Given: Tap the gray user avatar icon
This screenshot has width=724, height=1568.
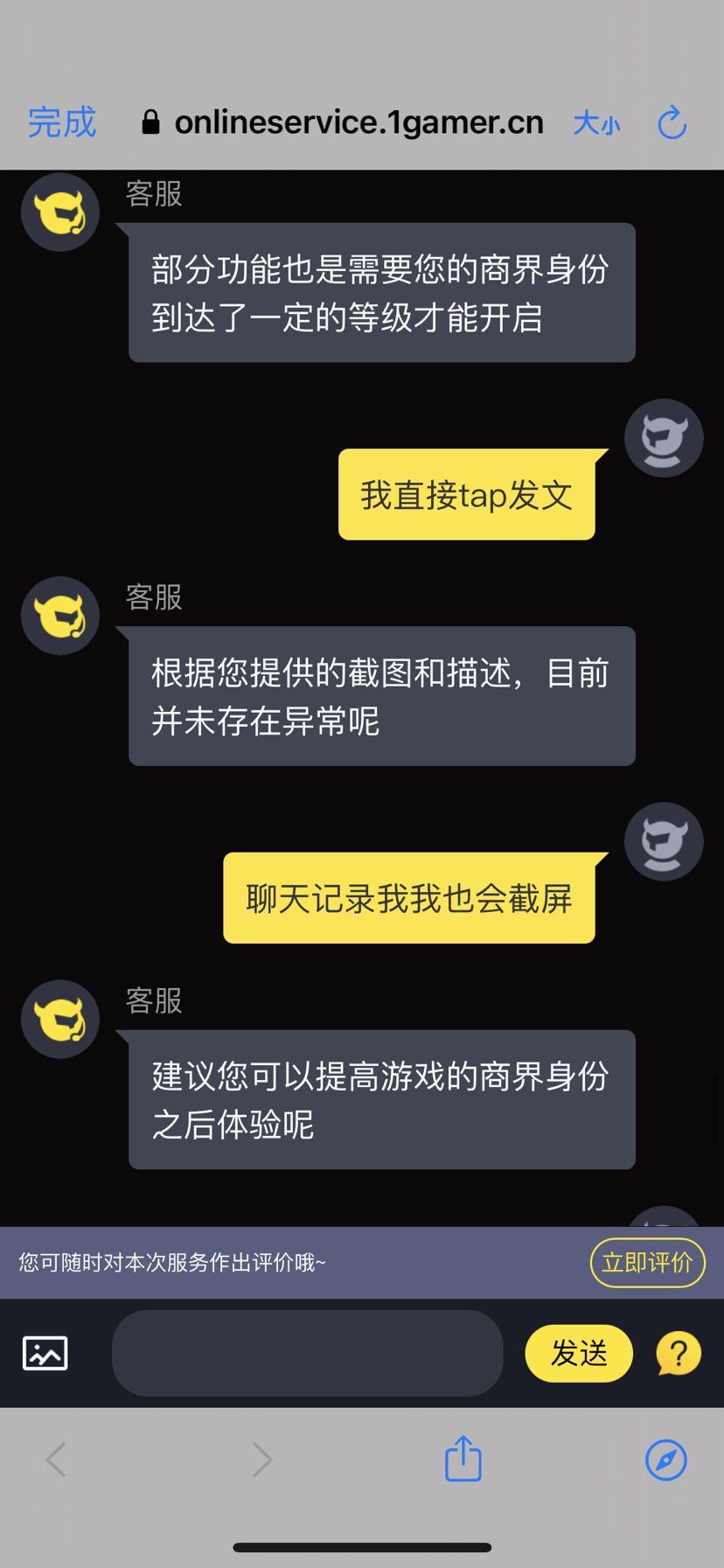Looking at the screenshot, I should click(664, 438).
